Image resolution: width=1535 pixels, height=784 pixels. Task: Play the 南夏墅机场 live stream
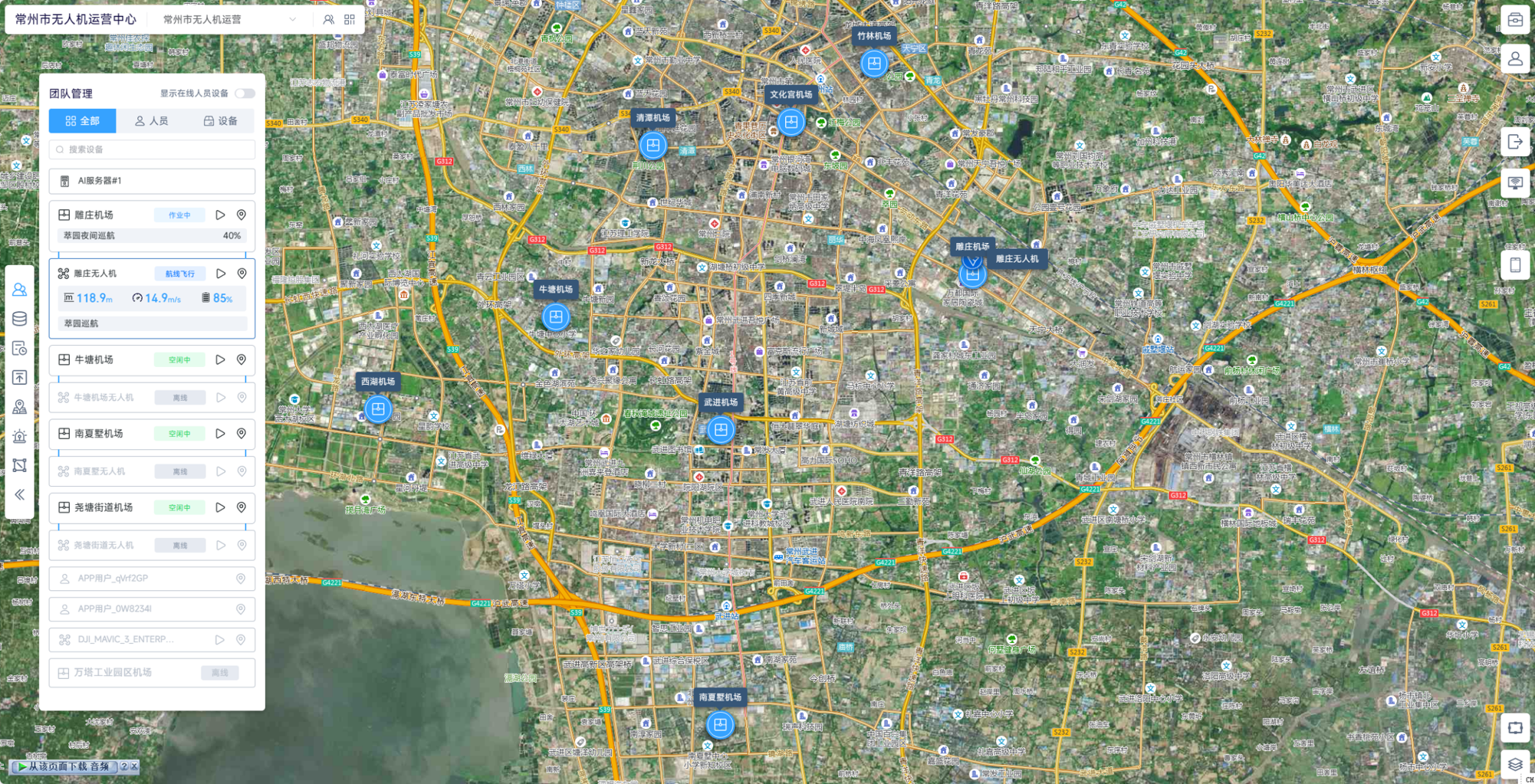[220, 434]
